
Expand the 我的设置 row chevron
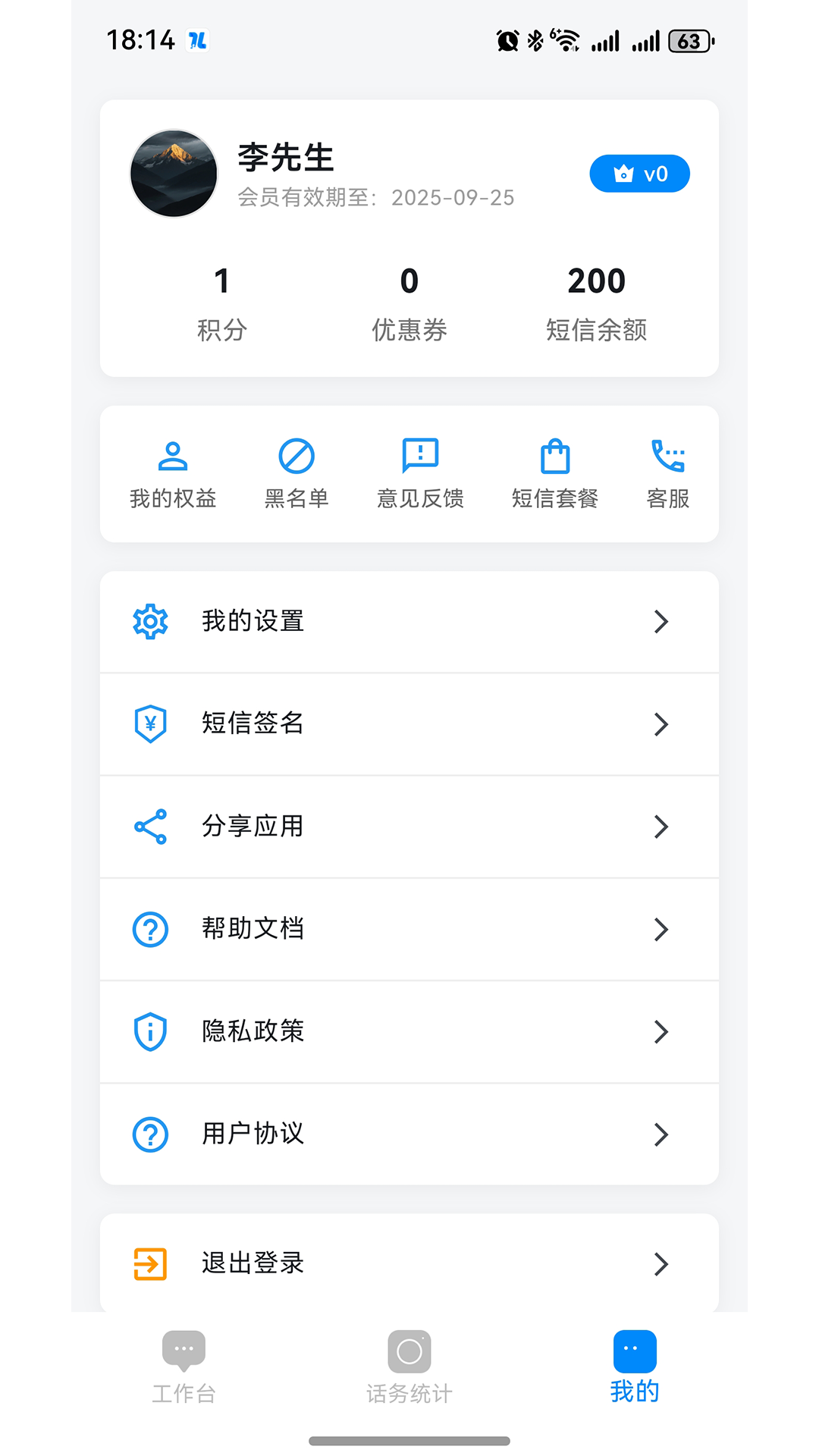click(661, 621)
